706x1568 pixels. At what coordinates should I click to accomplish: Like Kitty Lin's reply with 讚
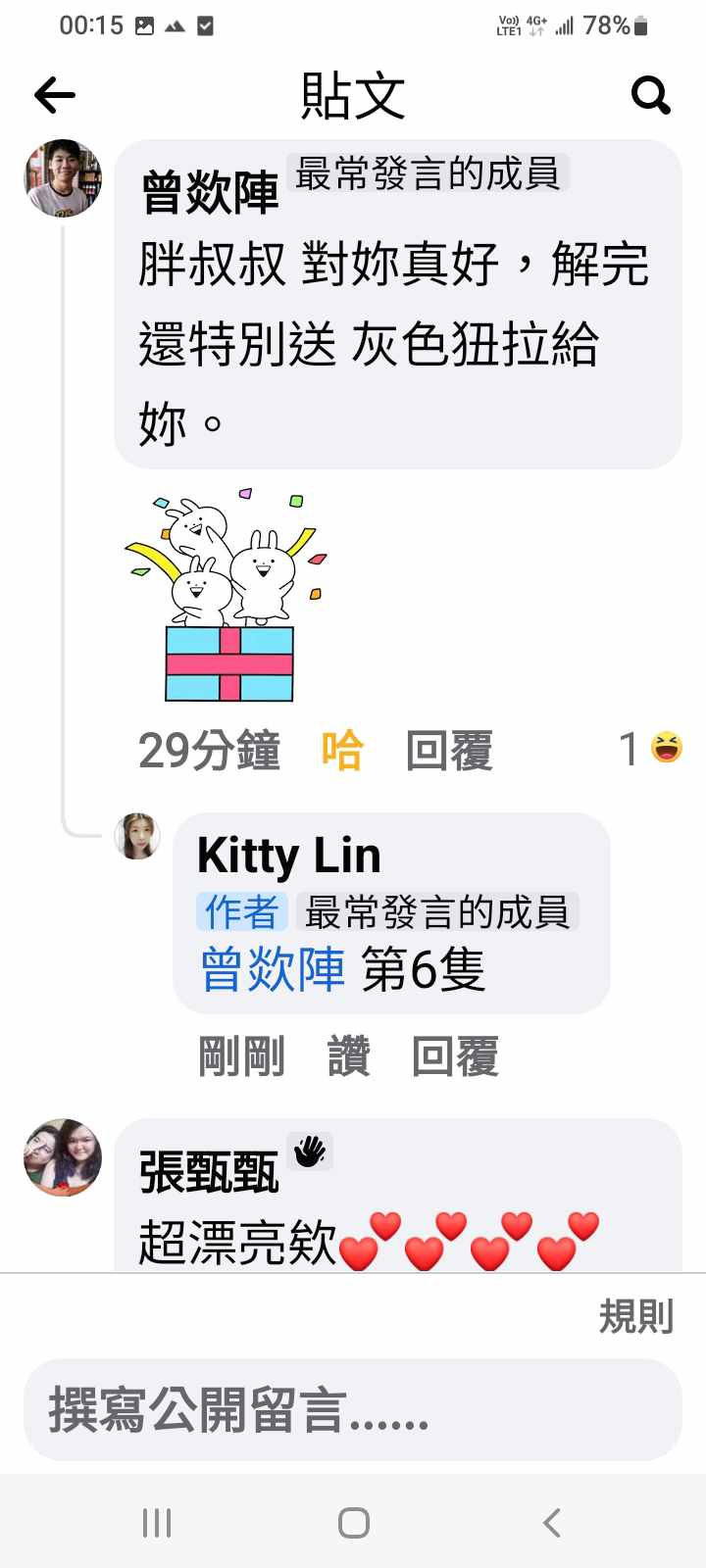pyautogui.click(x=348, y=1056)
